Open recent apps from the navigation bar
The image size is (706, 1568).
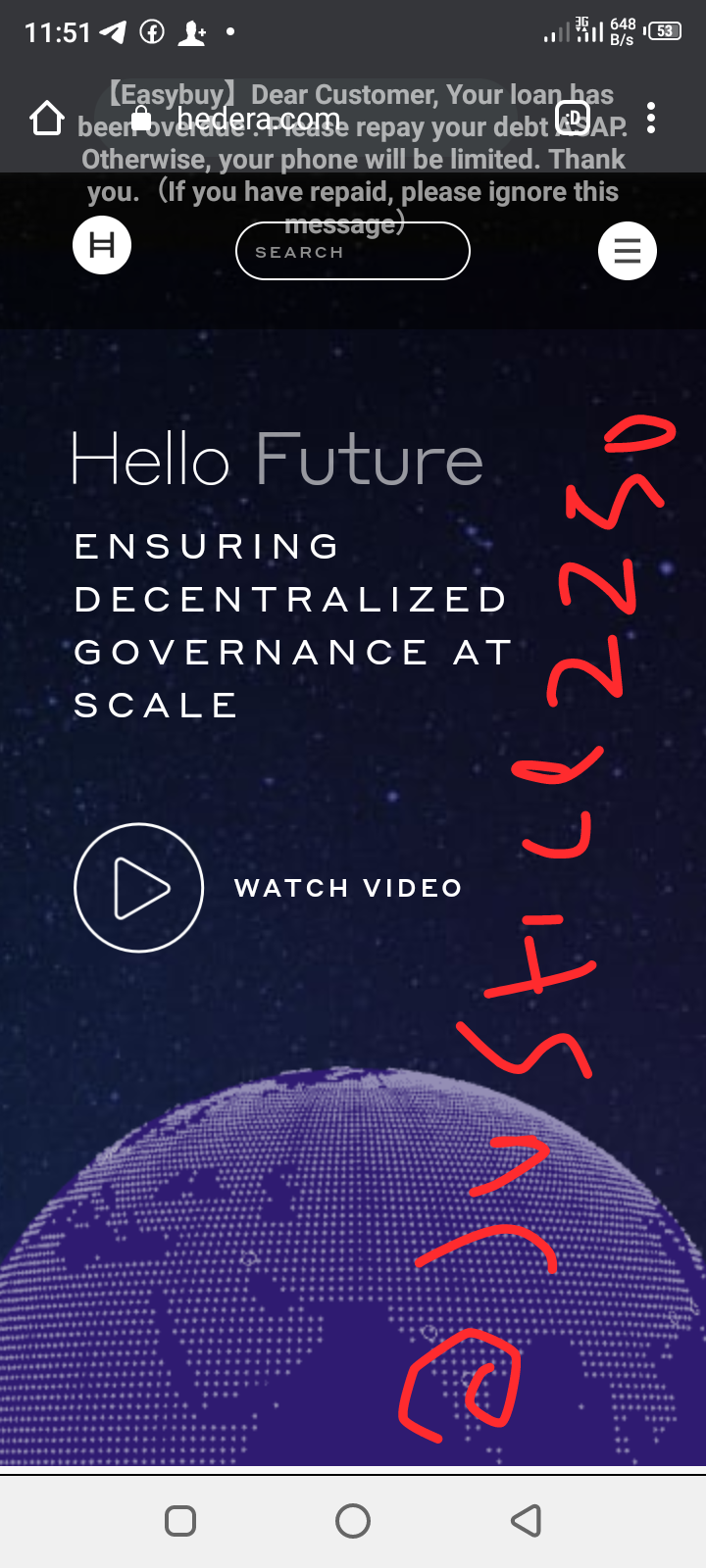pyautogui.click(x=180, y=1521)
